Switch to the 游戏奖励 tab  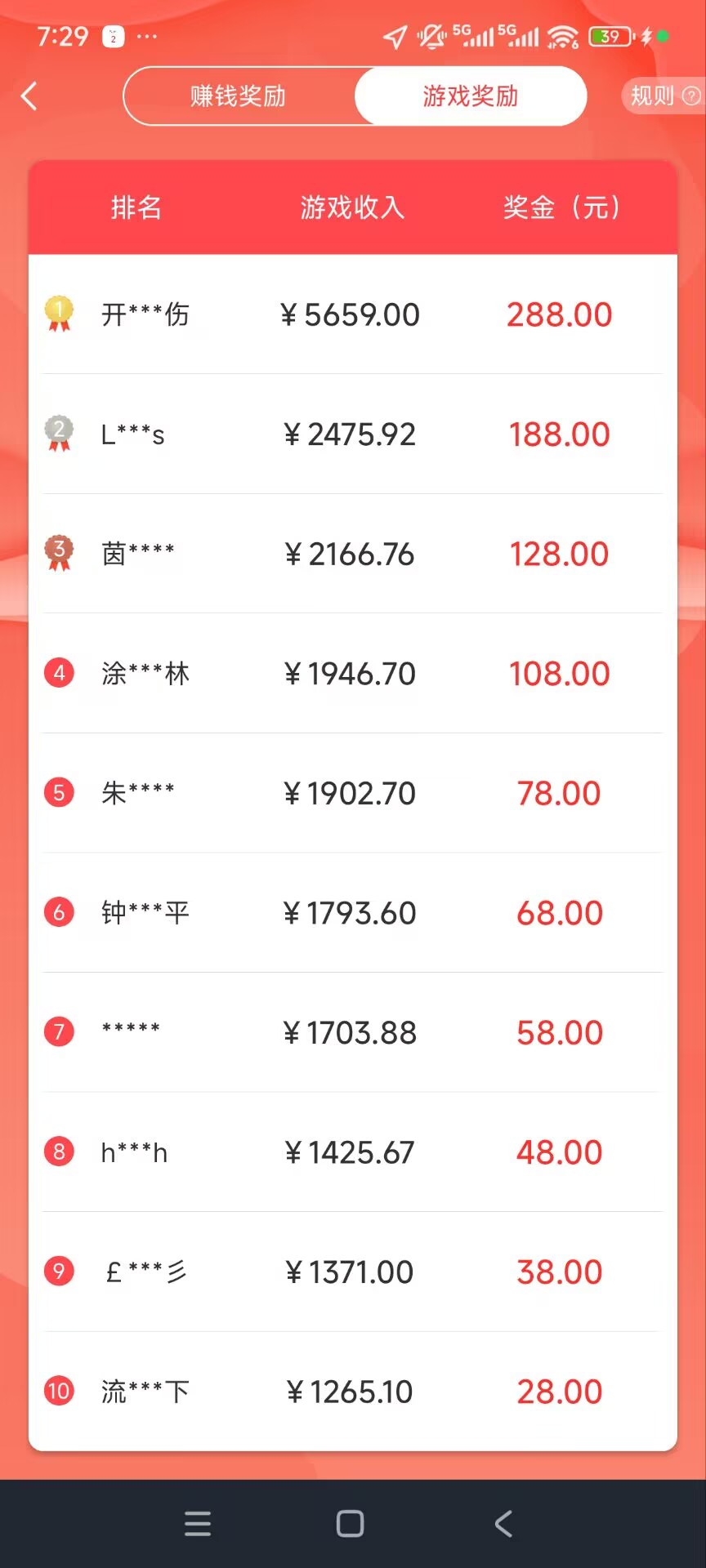(470, 96)
